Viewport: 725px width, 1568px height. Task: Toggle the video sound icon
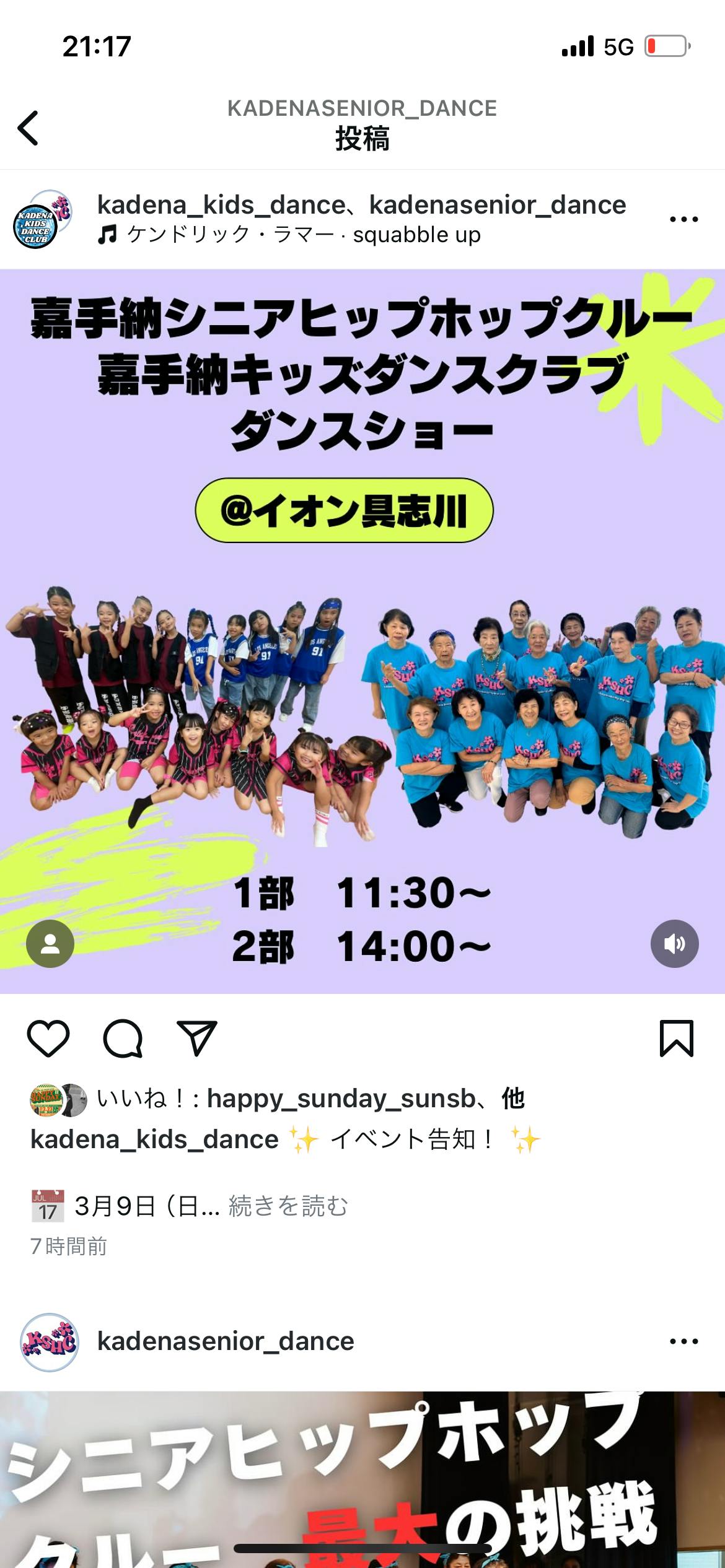[674, 943]
